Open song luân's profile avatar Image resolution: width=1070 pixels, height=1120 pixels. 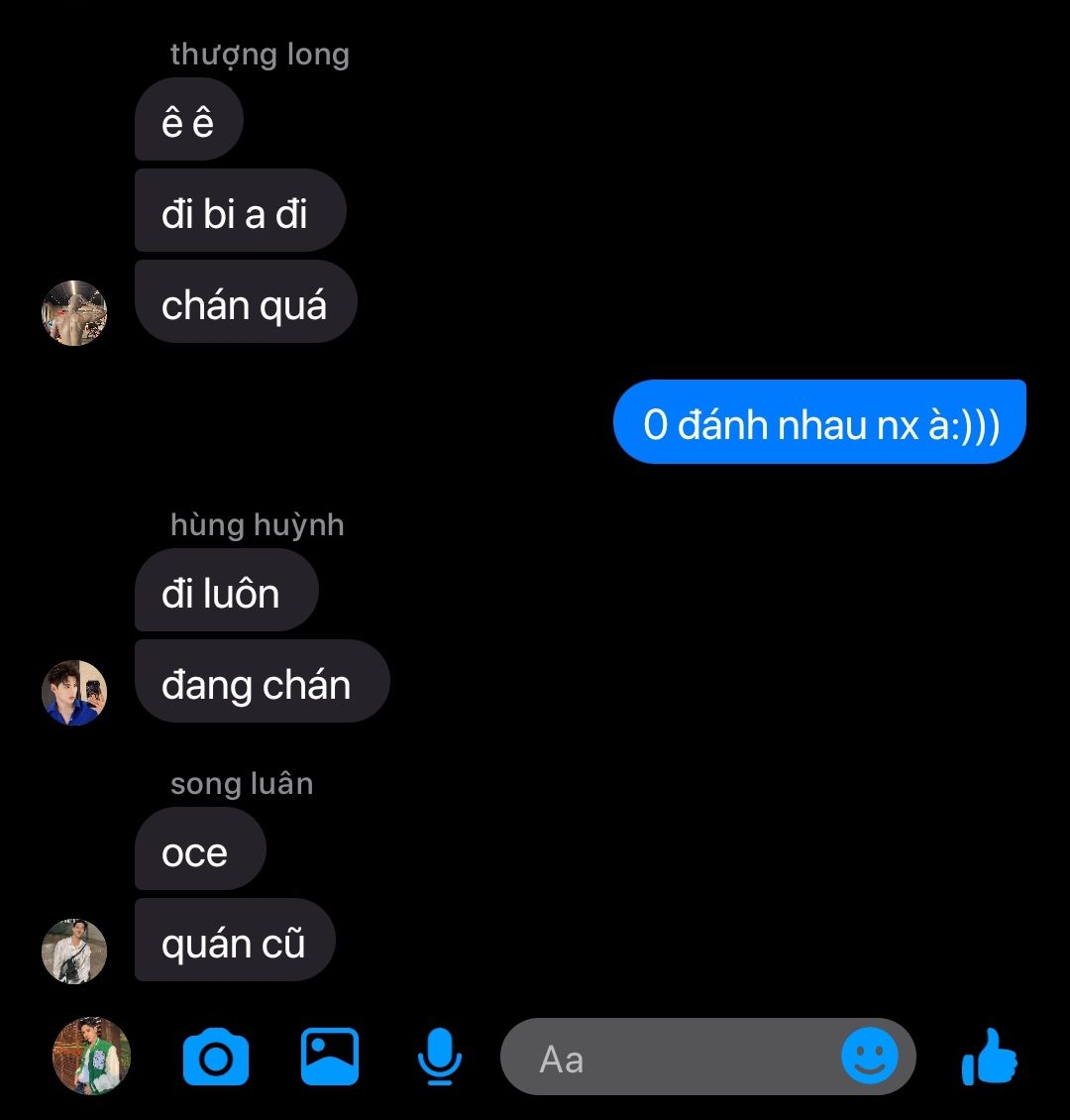pyautogui.click(x=74, y=952)
